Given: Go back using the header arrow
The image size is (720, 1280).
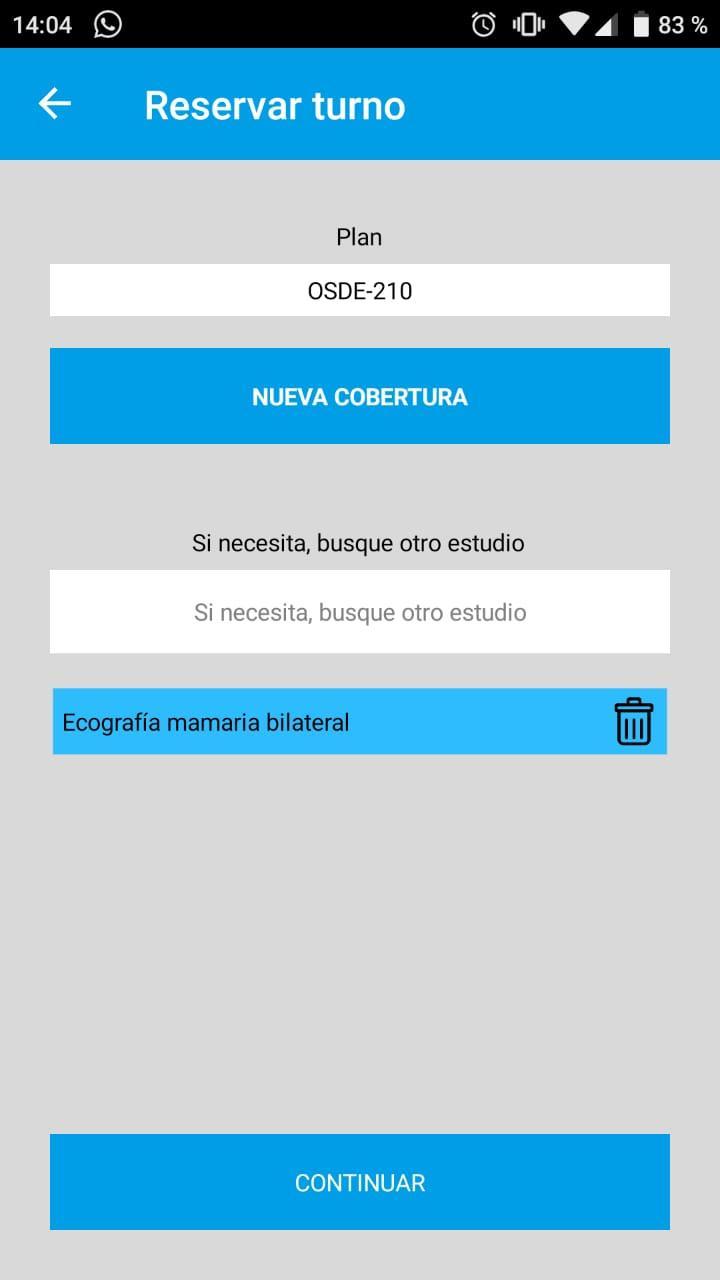Looking at the screenshot, I should [54, 104].
